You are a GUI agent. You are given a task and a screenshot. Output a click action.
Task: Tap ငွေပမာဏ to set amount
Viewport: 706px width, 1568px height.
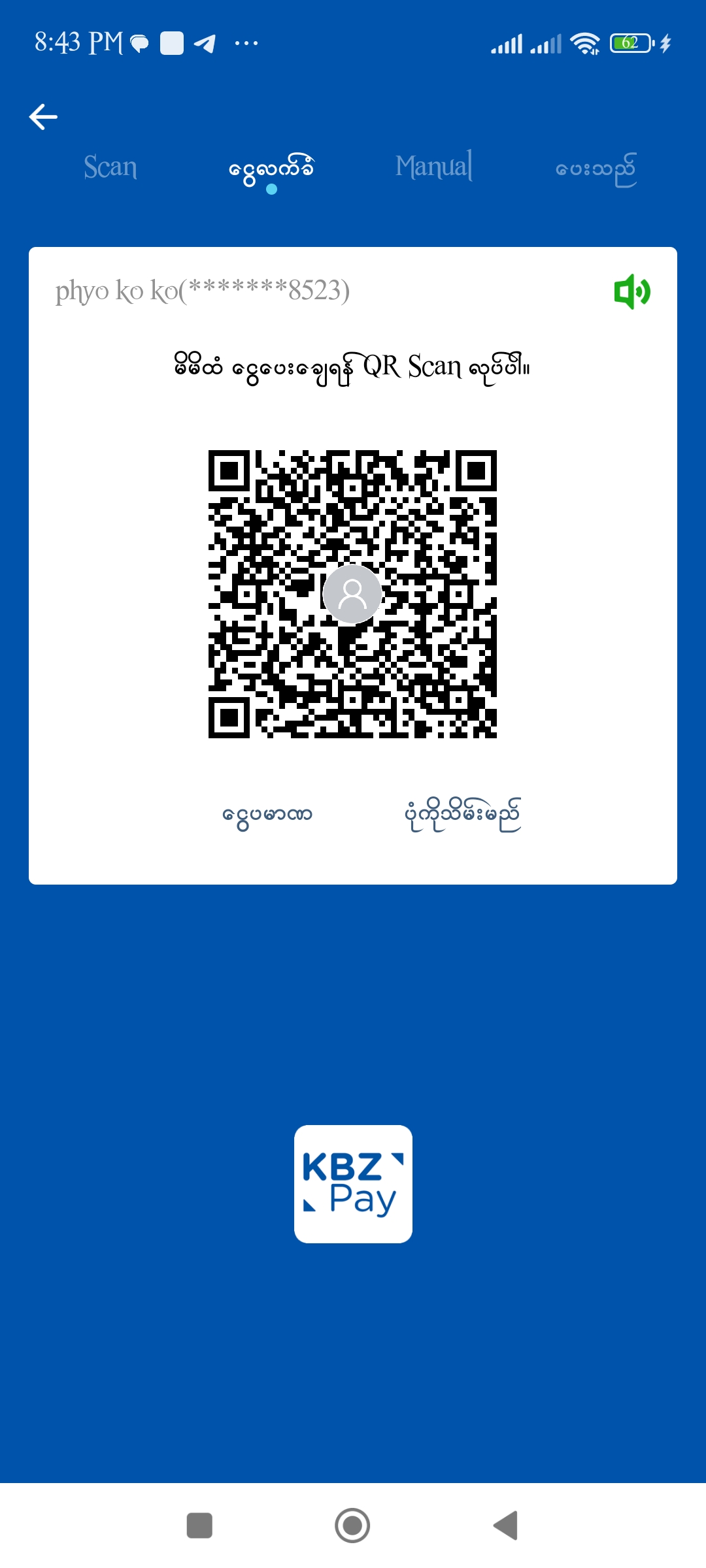267,815
